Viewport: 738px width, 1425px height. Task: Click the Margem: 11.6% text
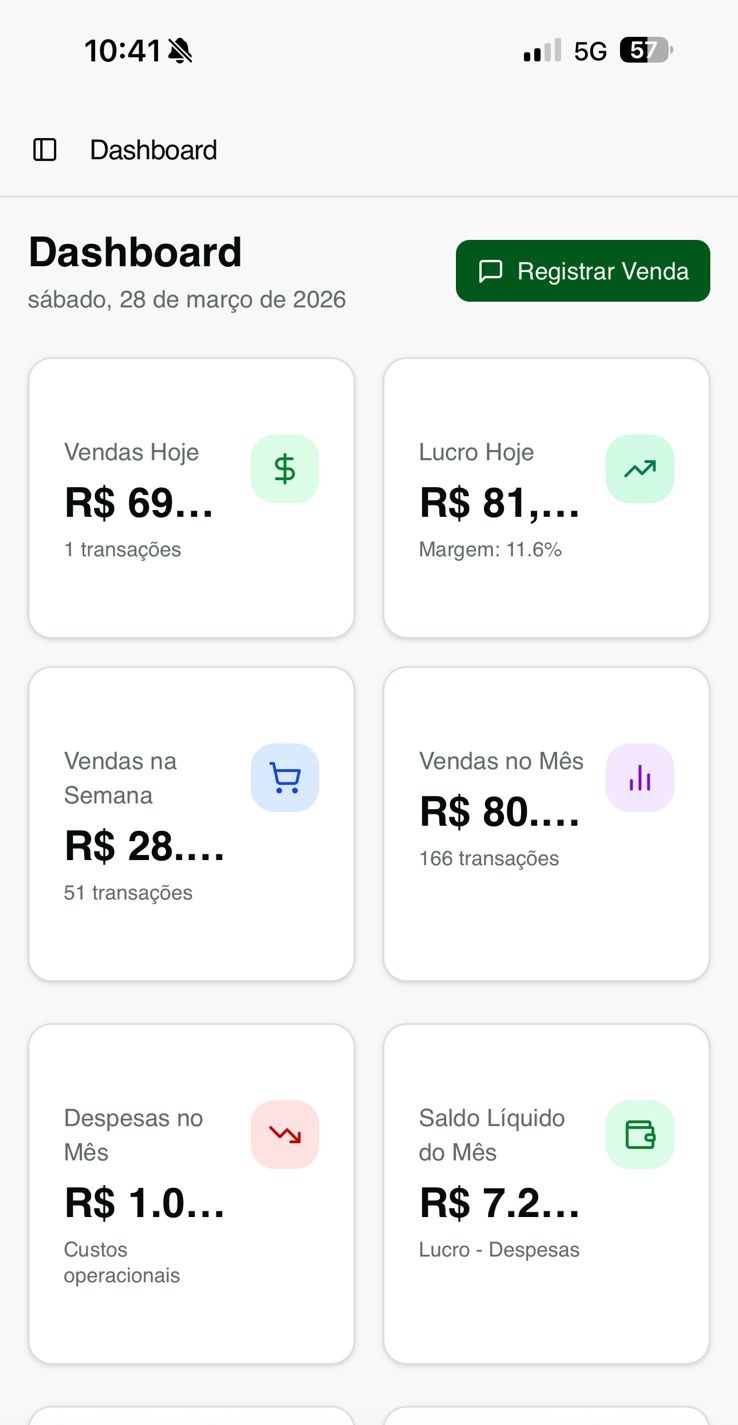[x=489, y=549]
